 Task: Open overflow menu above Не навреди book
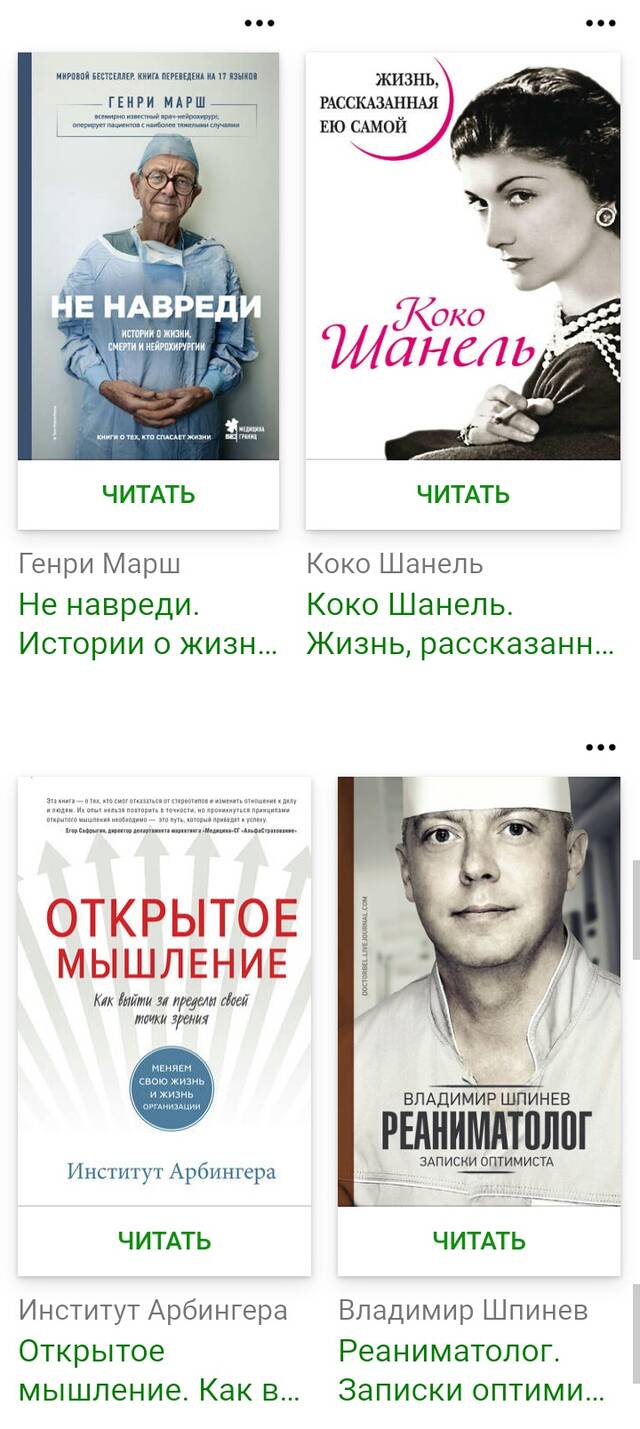(x=259, y=23)
